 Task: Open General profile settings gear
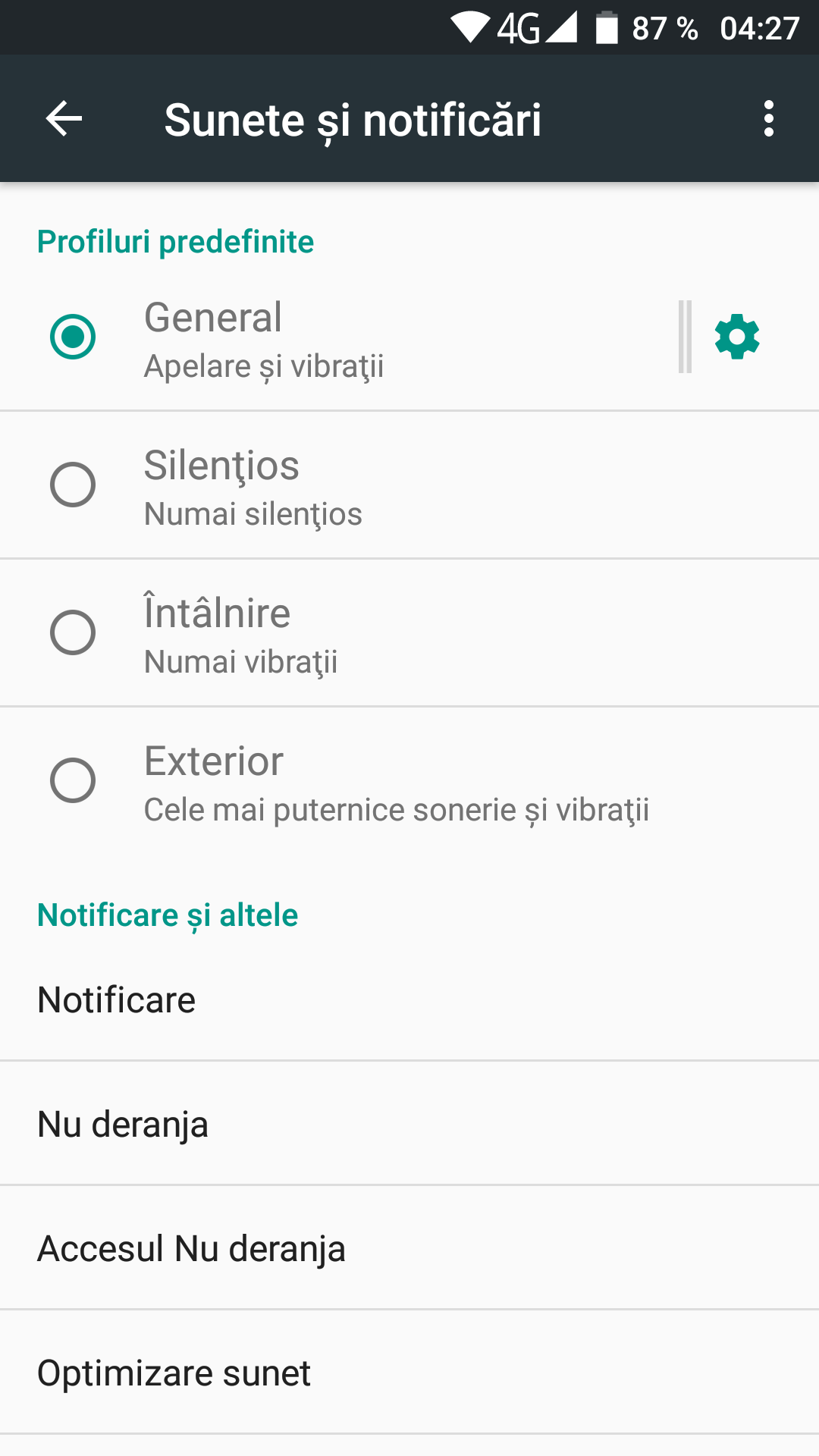(737, 337)
